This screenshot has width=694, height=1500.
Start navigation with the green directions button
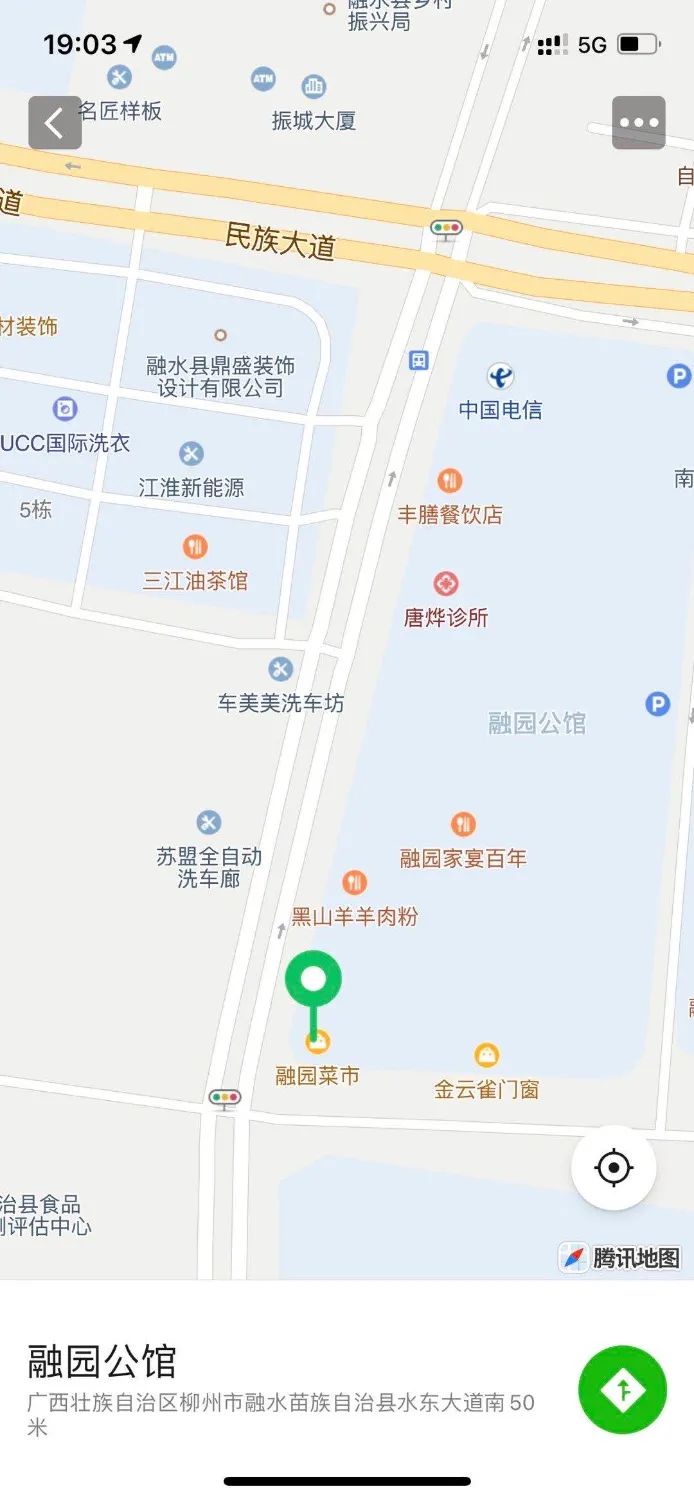(x=622, y=1389)
